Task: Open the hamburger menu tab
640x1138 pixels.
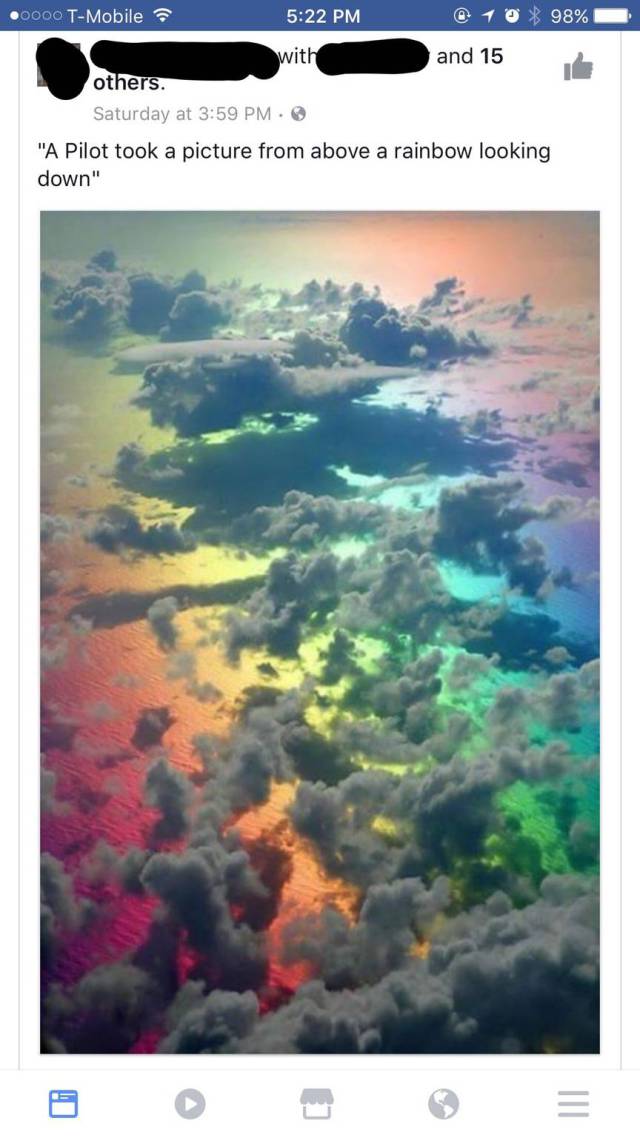Action: click(x=573, y=1103)
